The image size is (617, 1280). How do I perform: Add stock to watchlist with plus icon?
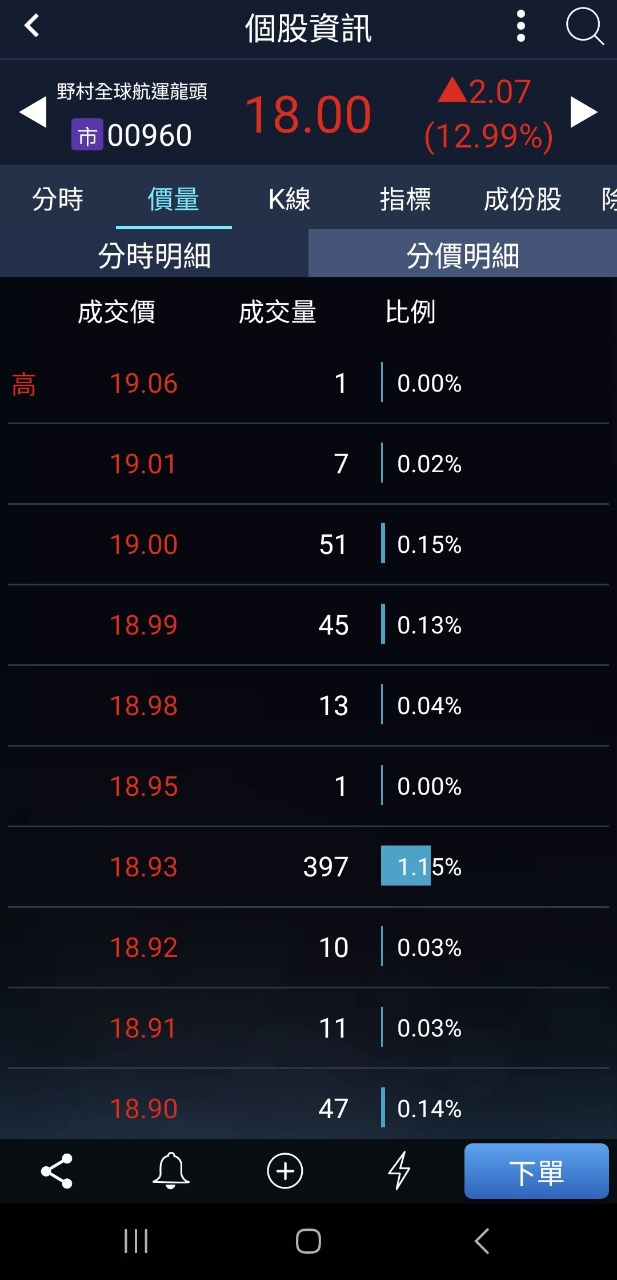click(285, 1171)
